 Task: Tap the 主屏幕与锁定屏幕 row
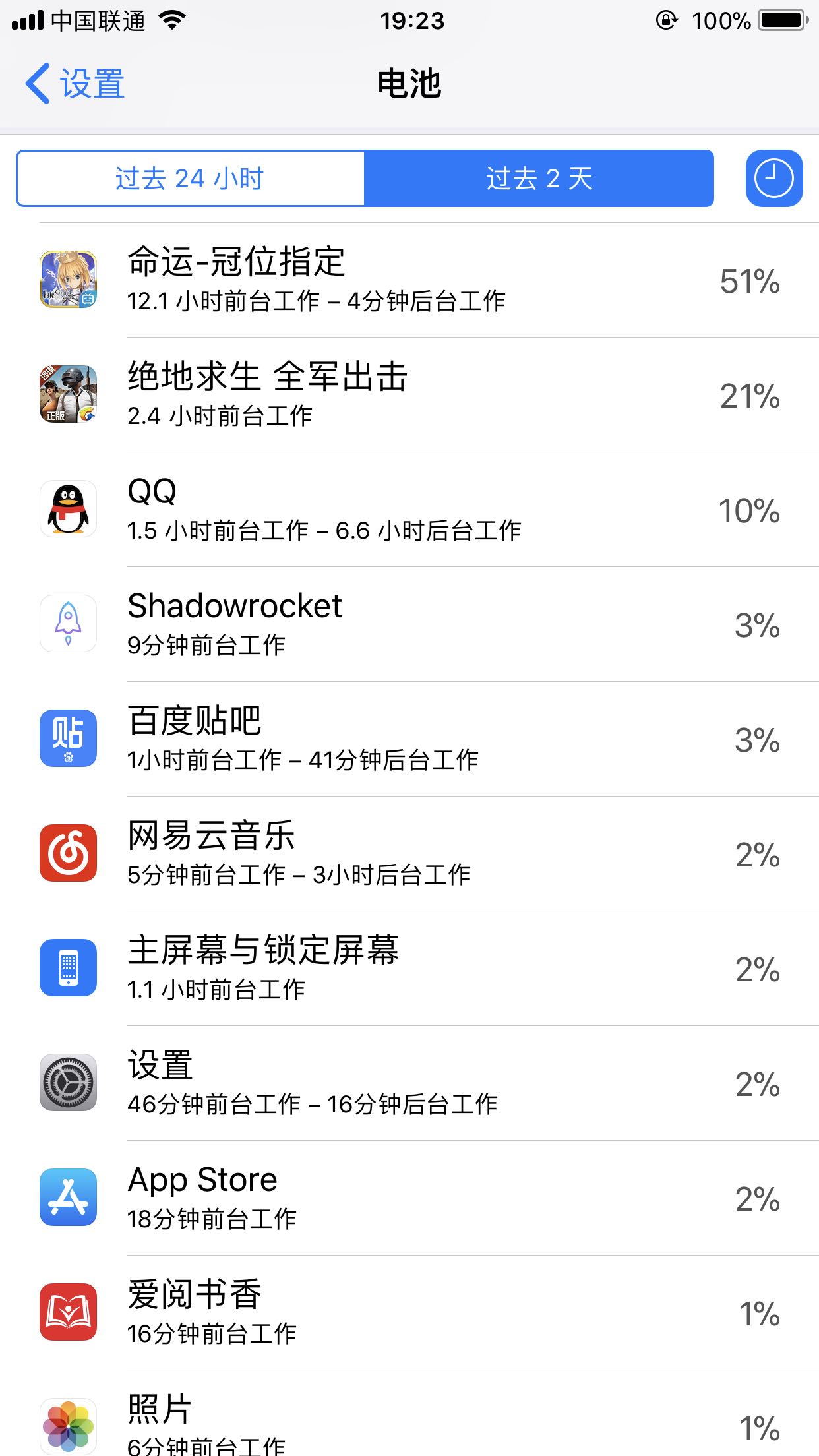(409, 969)
